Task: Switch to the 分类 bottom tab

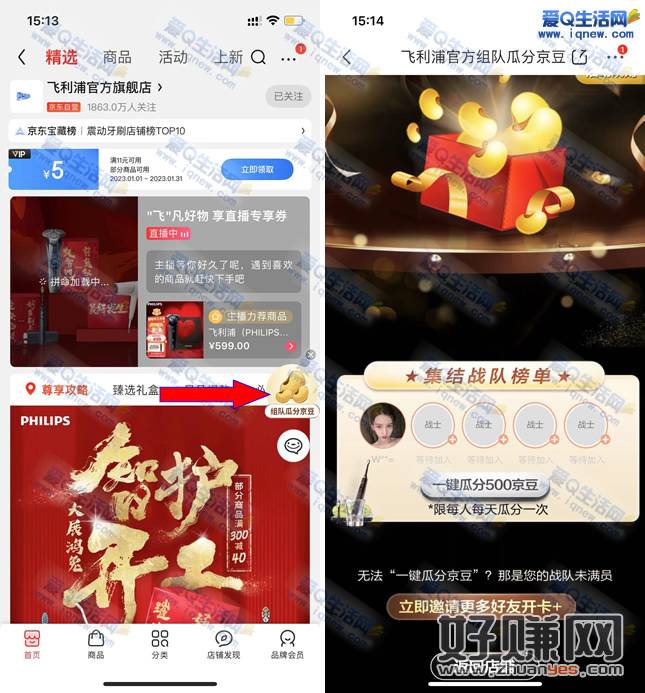Action: [160, 644]
